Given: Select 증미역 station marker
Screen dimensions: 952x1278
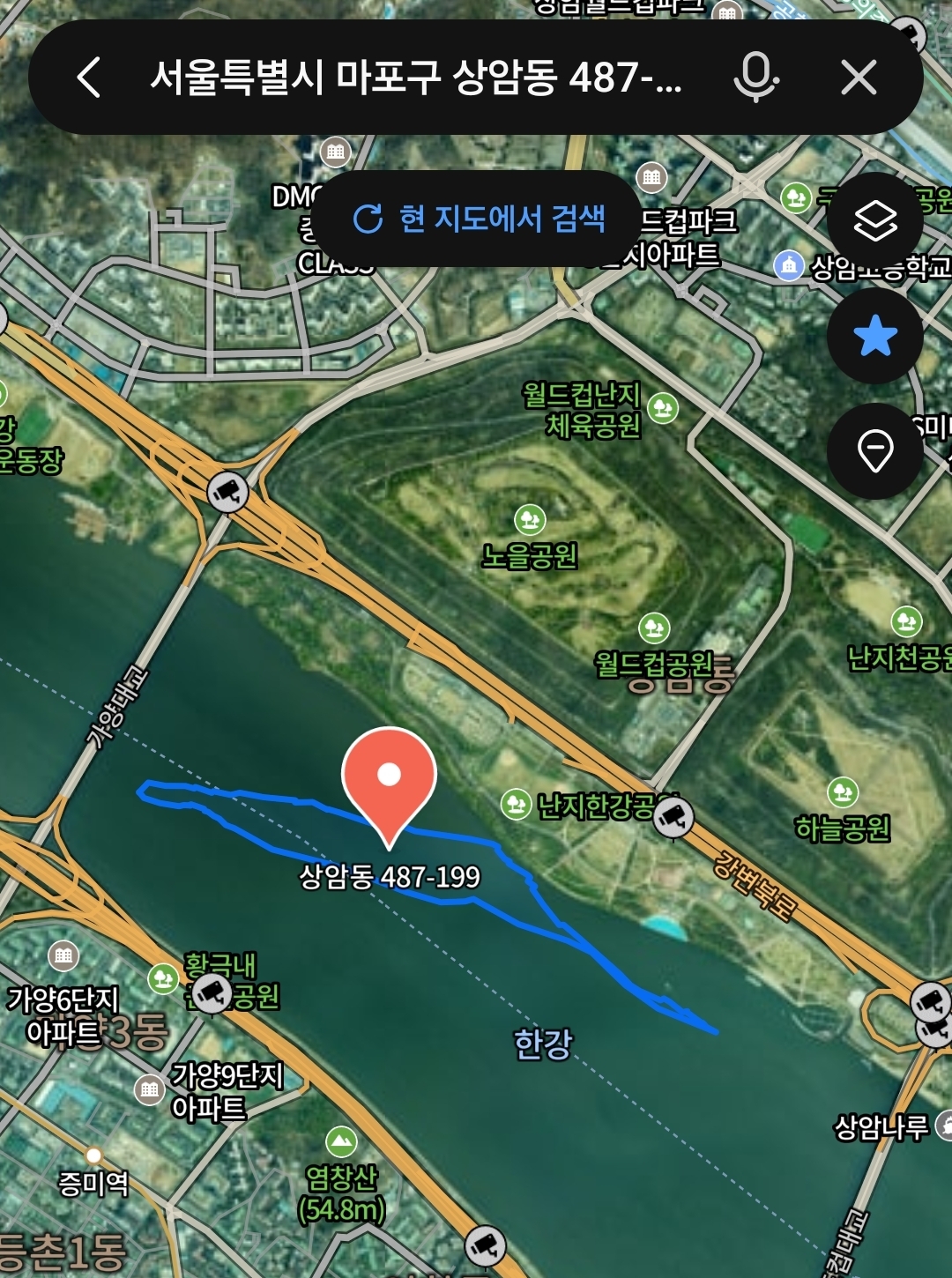Looking at the screenshot, I should tap(93, 1155).
